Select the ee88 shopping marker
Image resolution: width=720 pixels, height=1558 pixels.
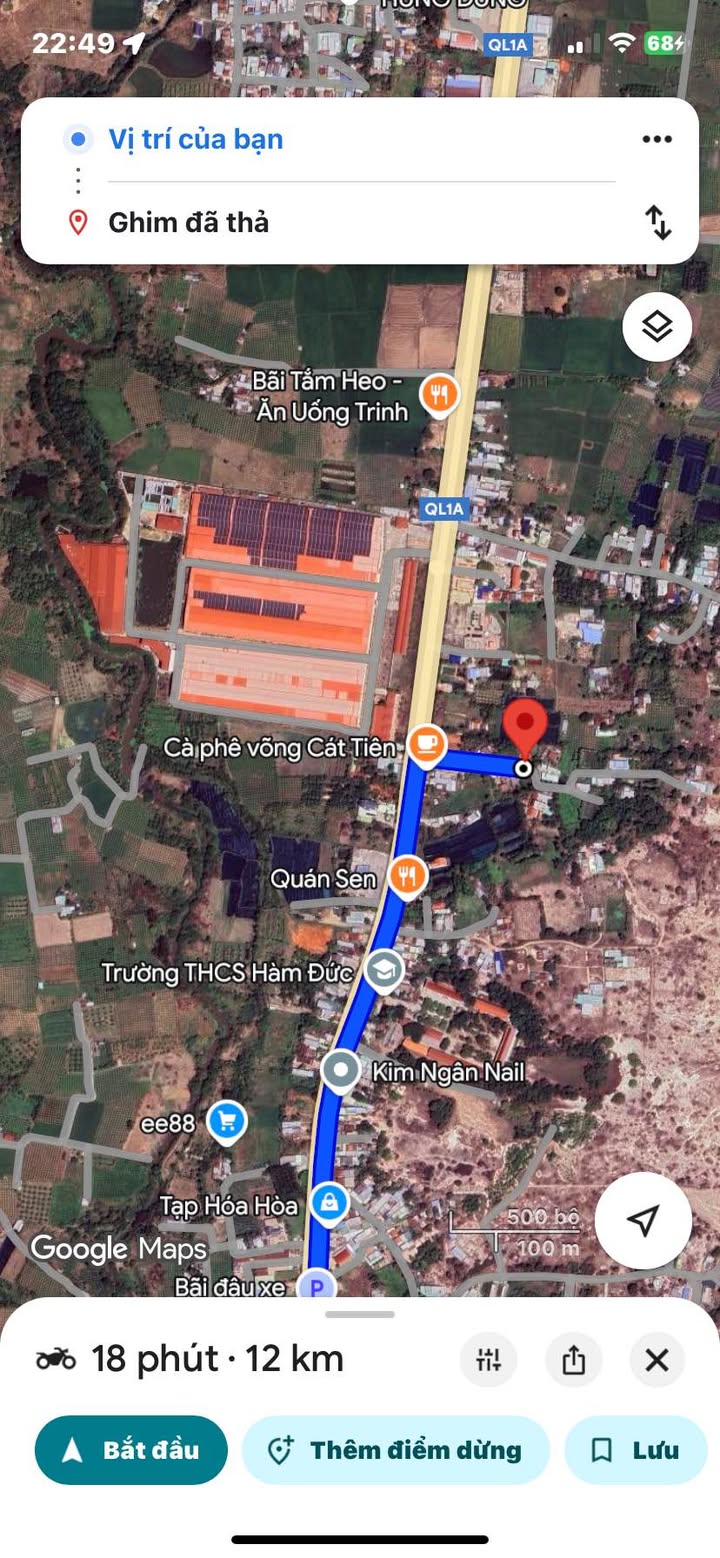[227, 1122]
